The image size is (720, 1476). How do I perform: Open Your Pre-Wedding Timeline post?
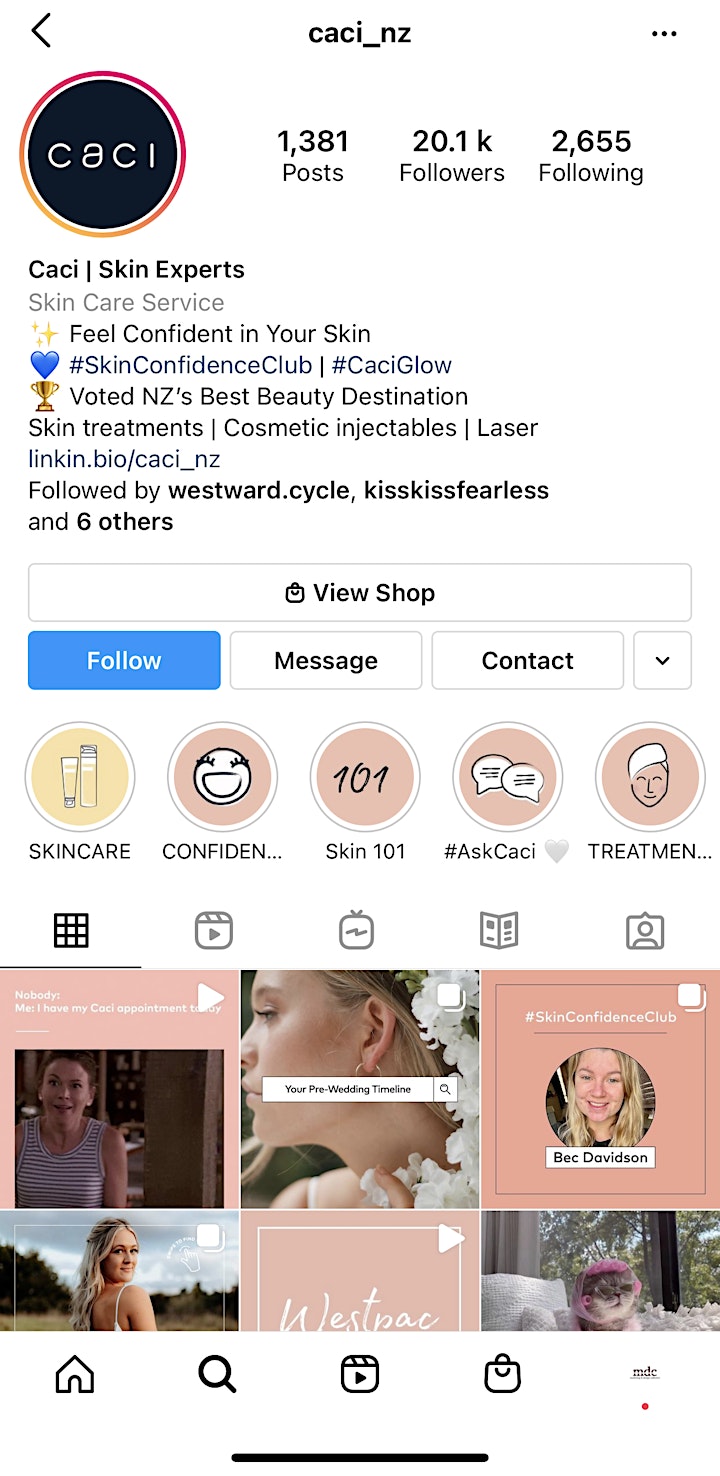[x=360, y=1089]
